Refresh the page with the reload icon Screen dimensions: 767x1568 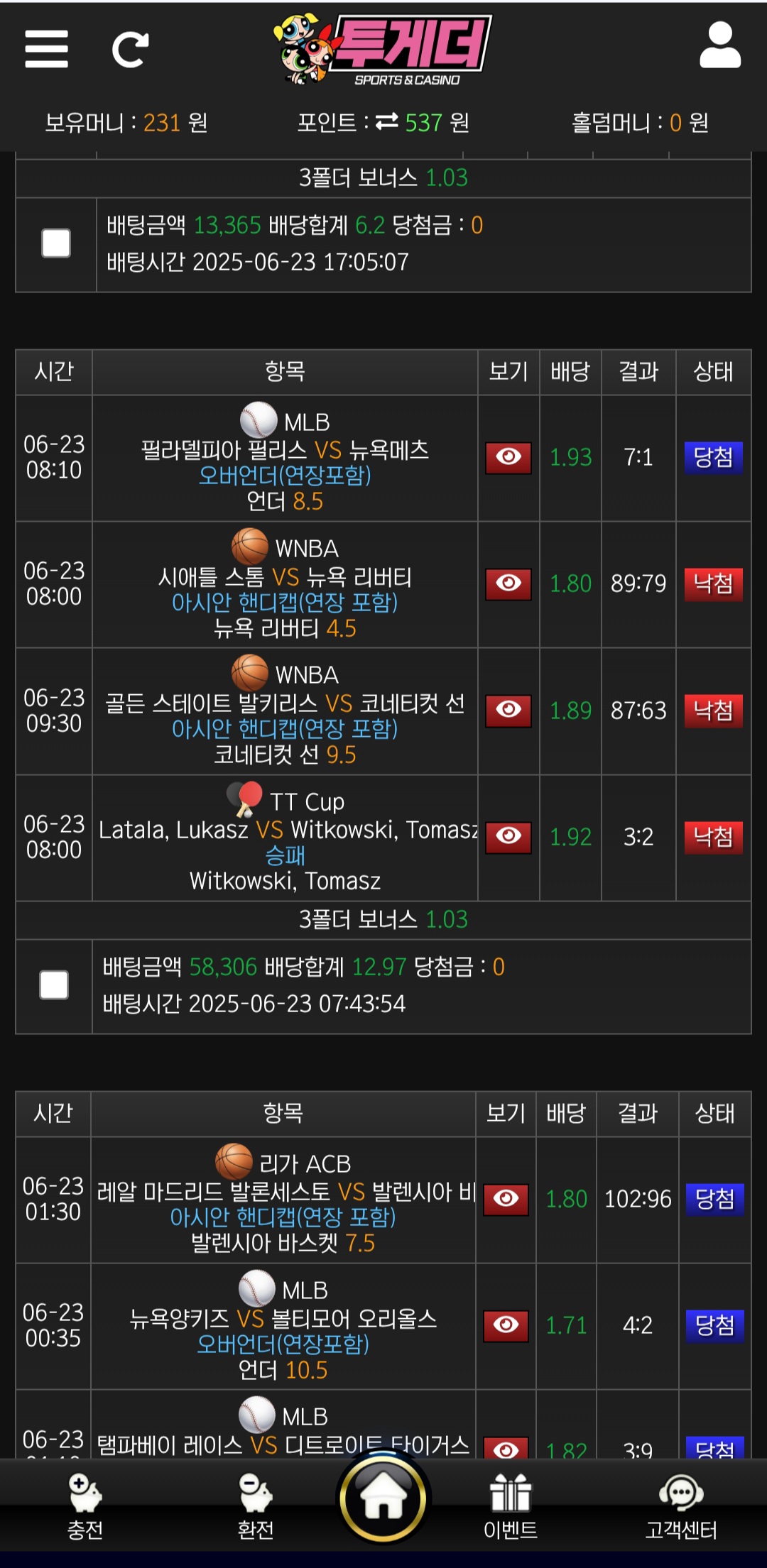click(130, 50)
